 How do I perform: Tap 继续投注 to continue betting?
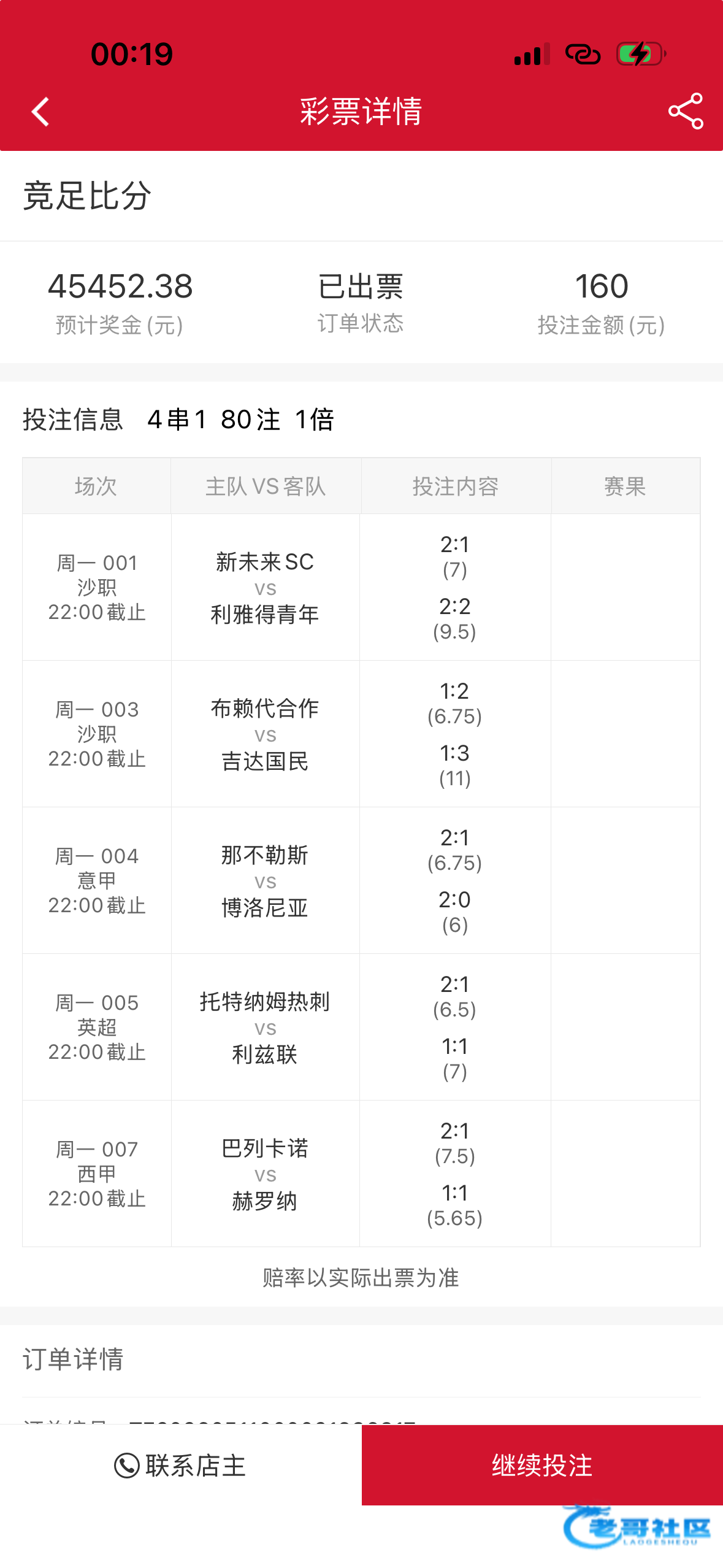[x=542, y=1465]
